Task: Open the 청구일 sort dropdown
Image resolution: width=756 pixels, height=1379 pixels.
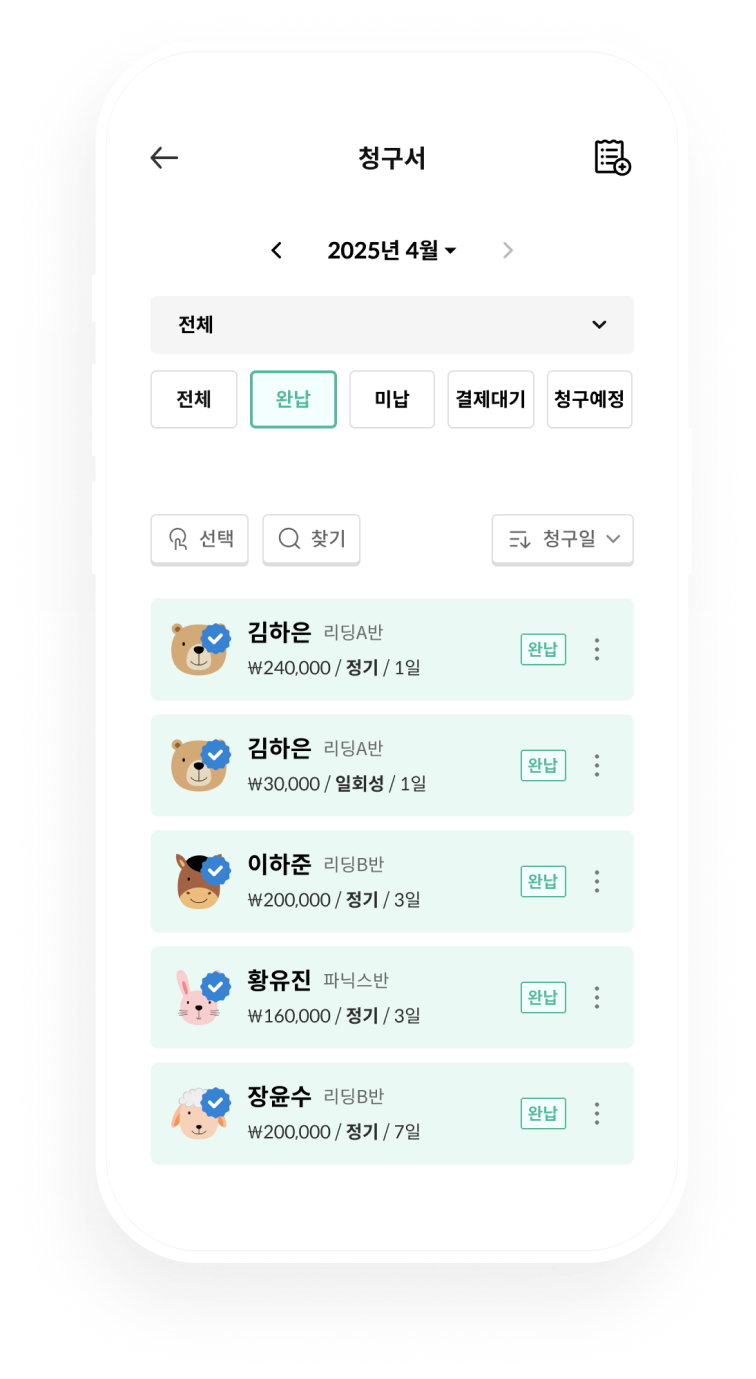Action: click(562, 540)
